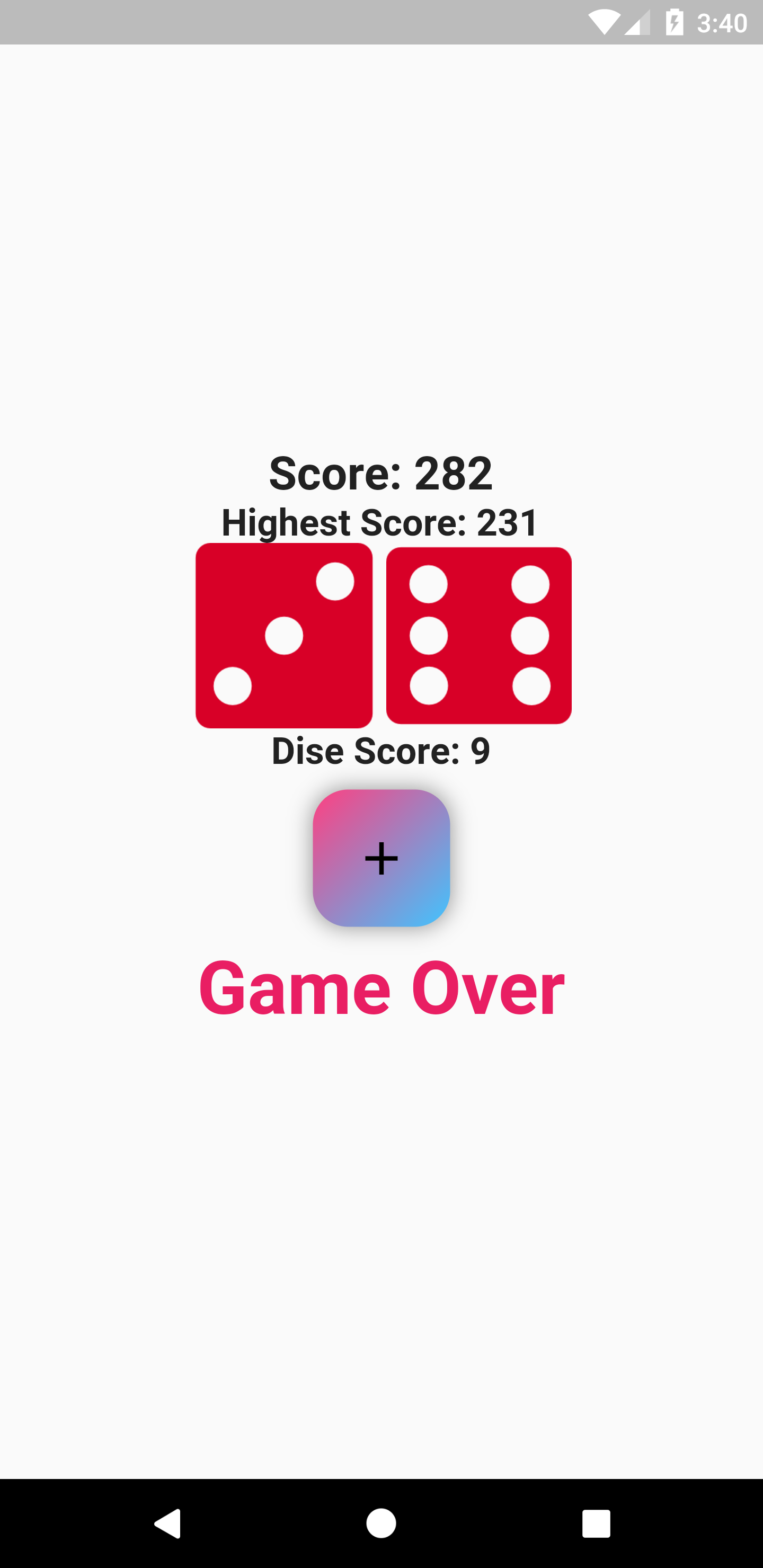Return to the home screen
The image size is (763, 1568).
[381, 1524]
